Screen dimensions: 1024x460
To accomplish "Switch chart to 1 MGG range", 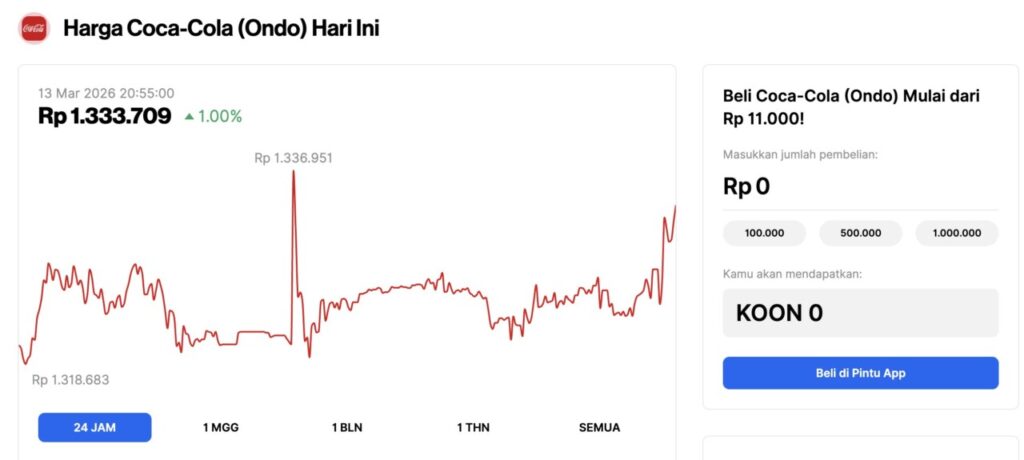I will click(221, 427).
